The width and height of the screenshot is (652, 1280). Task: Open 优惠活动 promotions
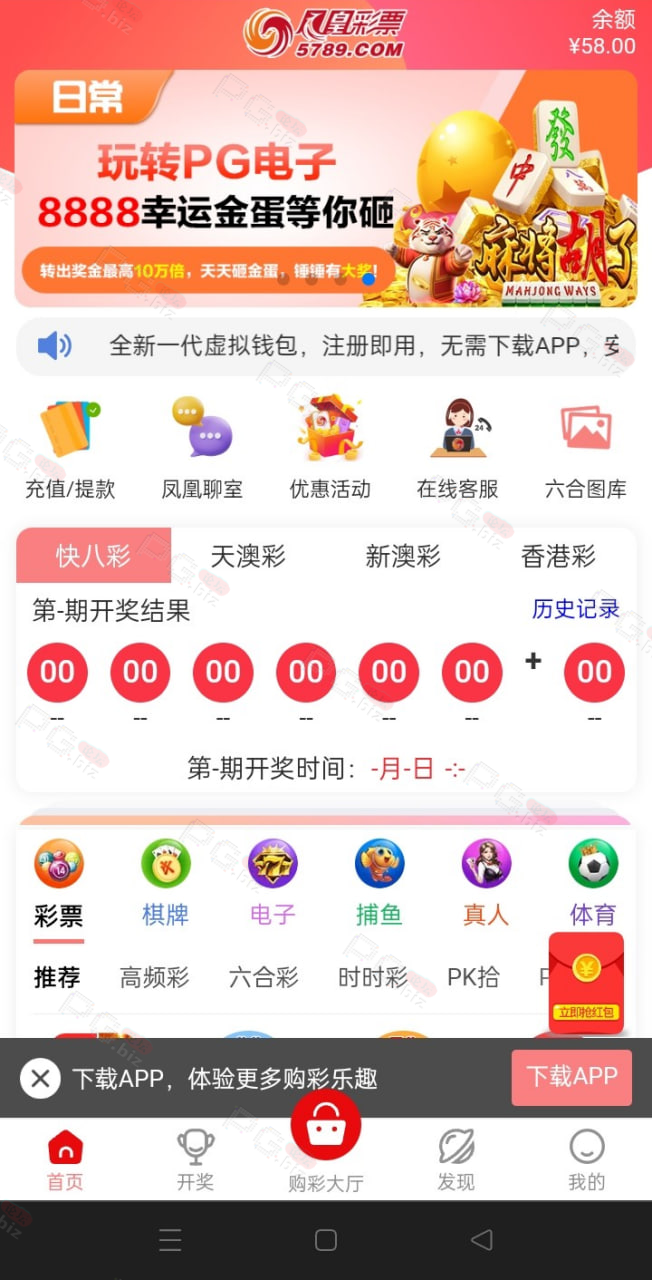(x=330, y=447)
